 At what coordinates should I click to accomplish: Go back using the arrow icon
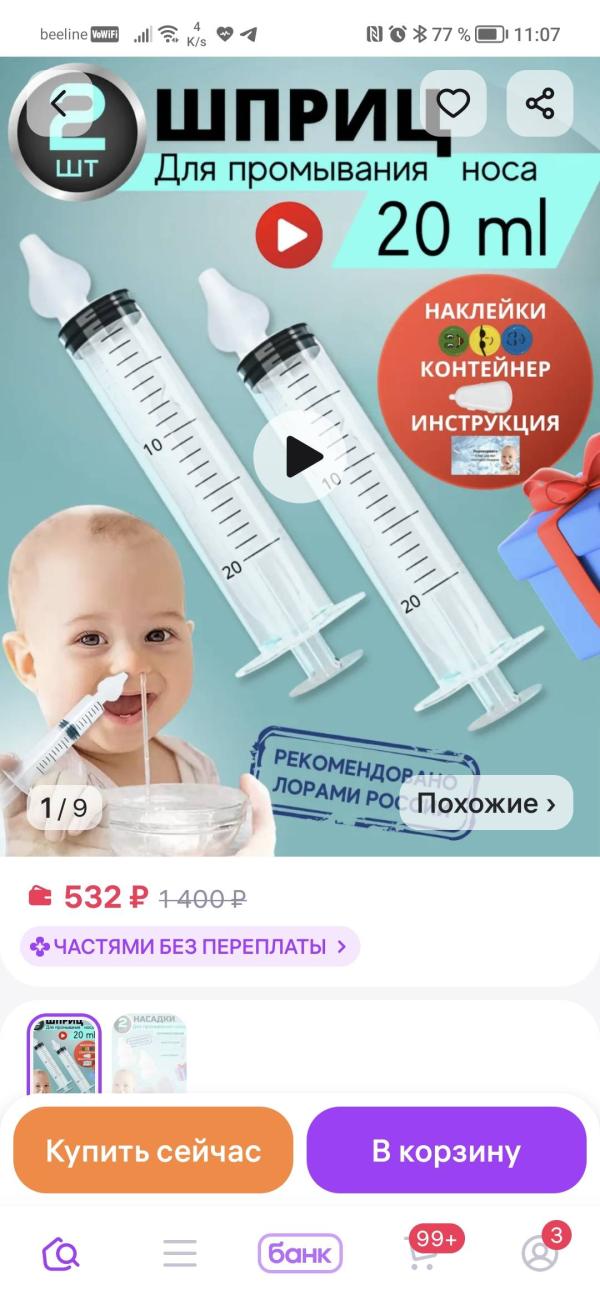pyautogui.click(x=61, y=104)
